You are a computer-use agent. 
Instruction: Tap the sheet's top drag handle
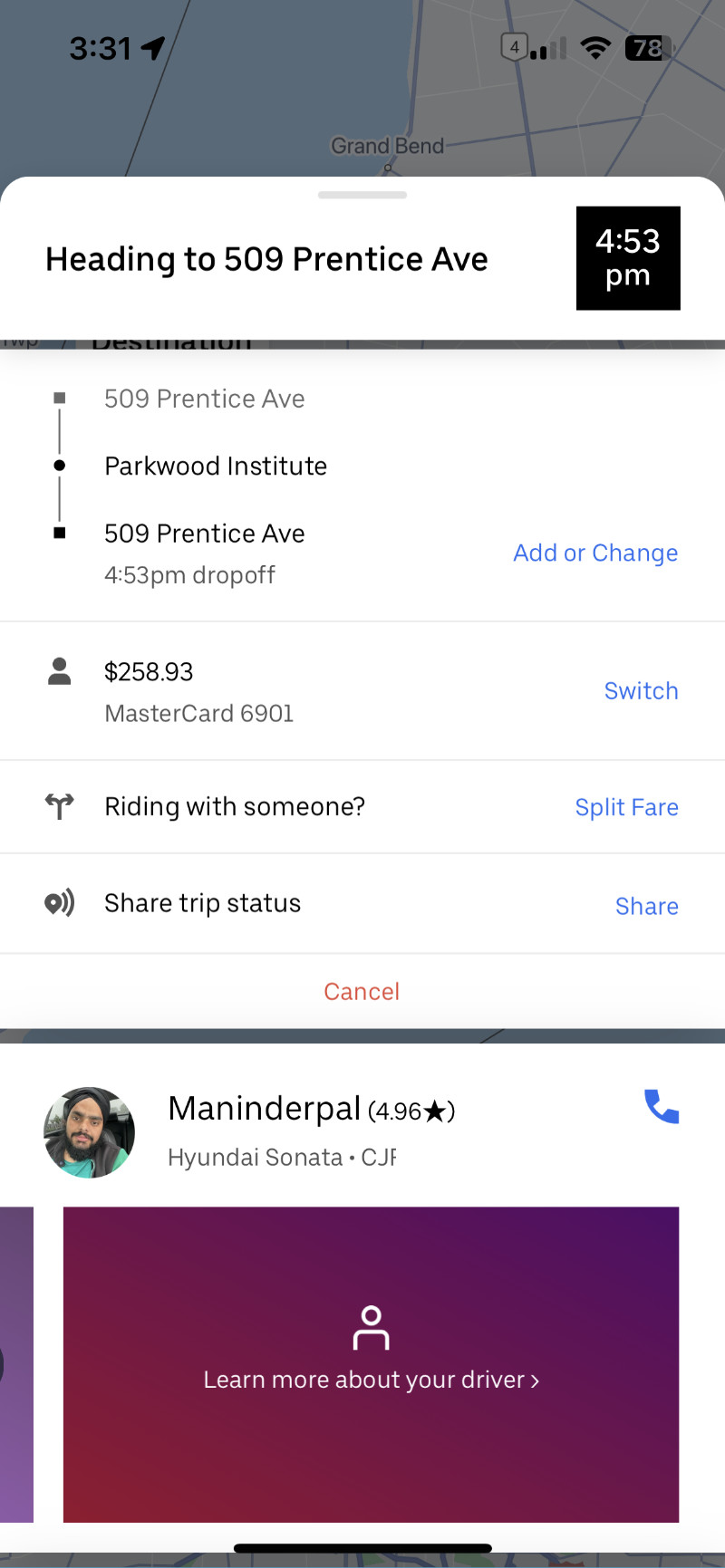tap(362, 195)
